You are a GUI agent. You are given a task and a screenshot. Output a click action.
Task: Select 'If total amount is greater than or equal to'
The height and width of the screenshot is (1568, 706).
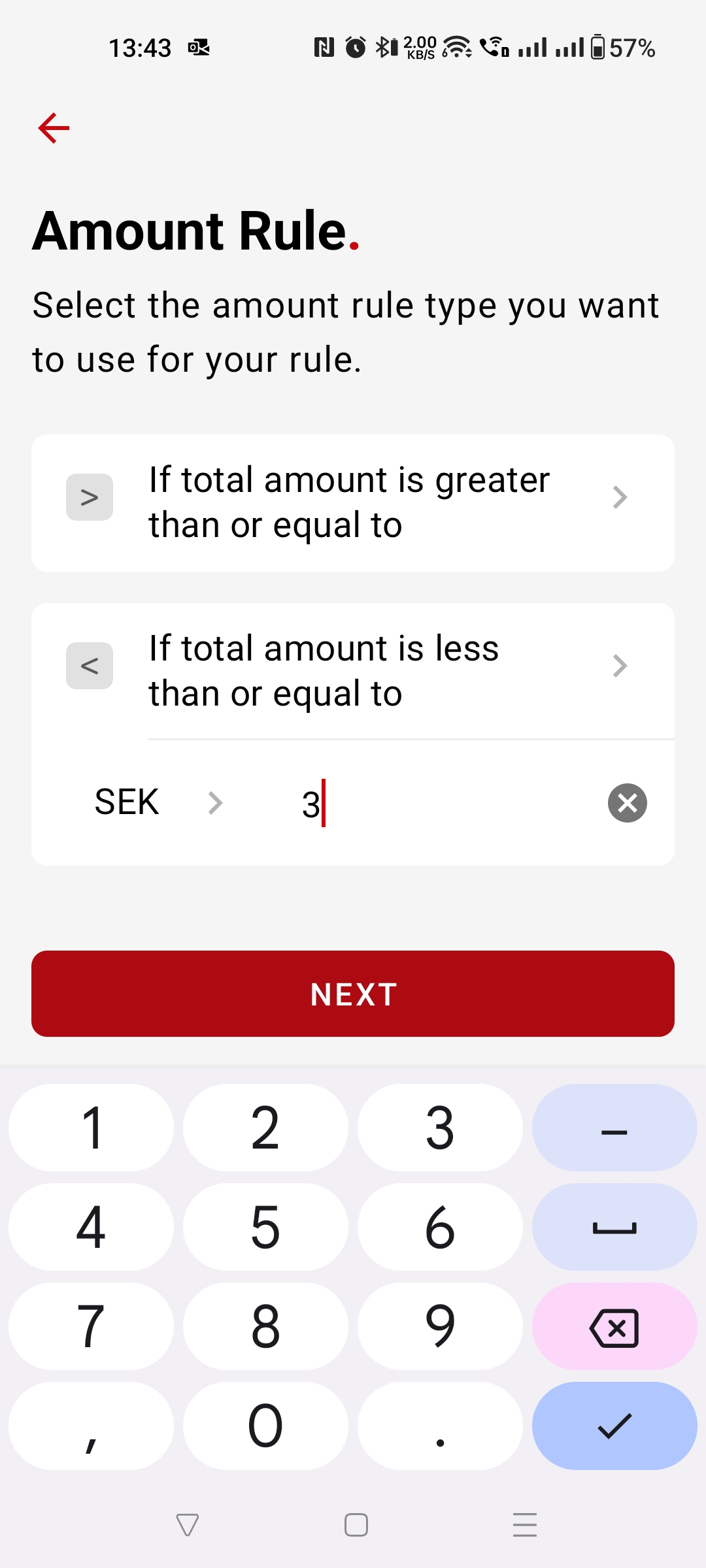tap(353, 502)
